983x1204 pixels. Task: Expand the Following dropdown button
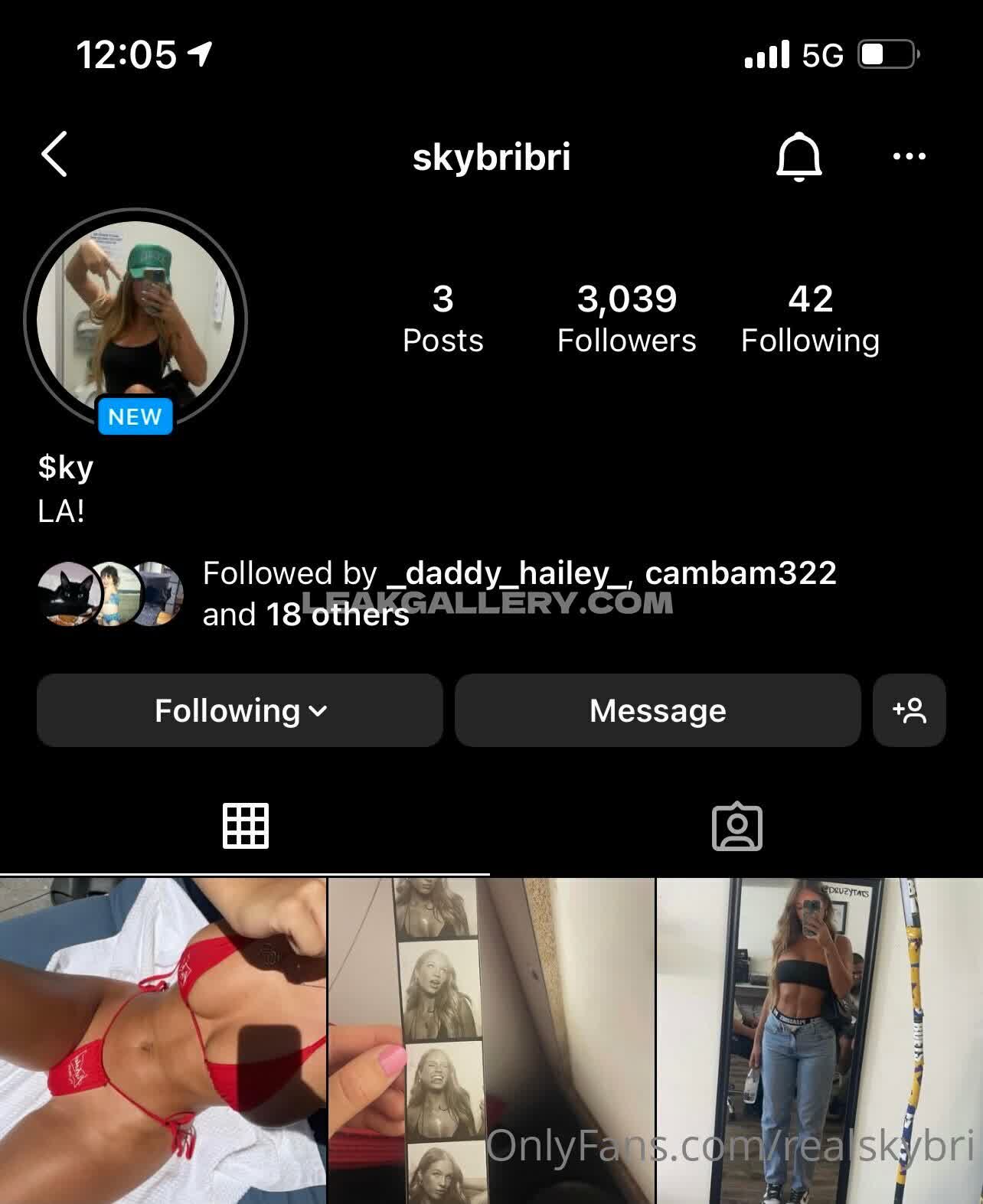coord(240,710)
